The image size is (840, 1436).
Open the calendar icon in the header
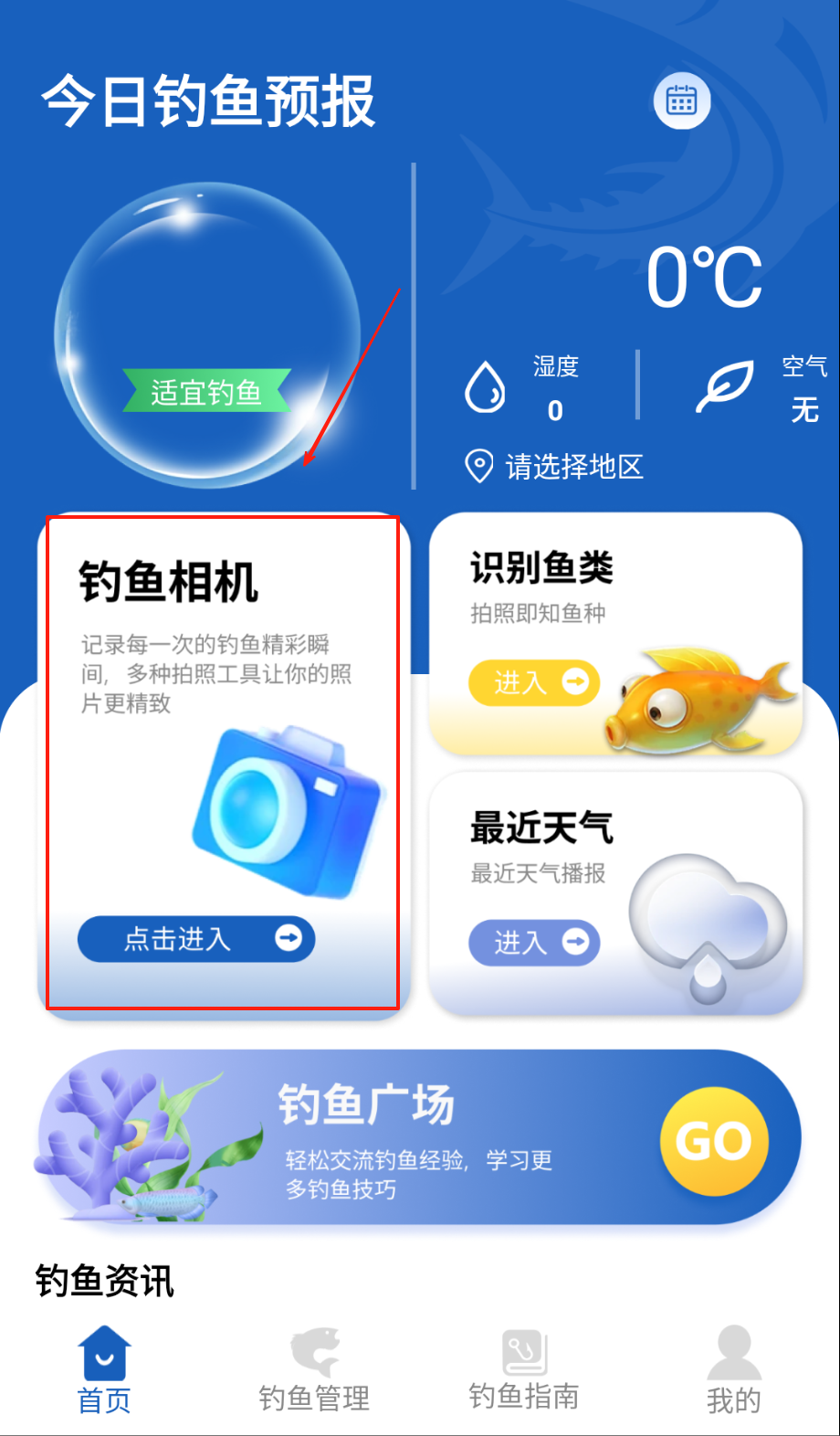tap(681, 100)
